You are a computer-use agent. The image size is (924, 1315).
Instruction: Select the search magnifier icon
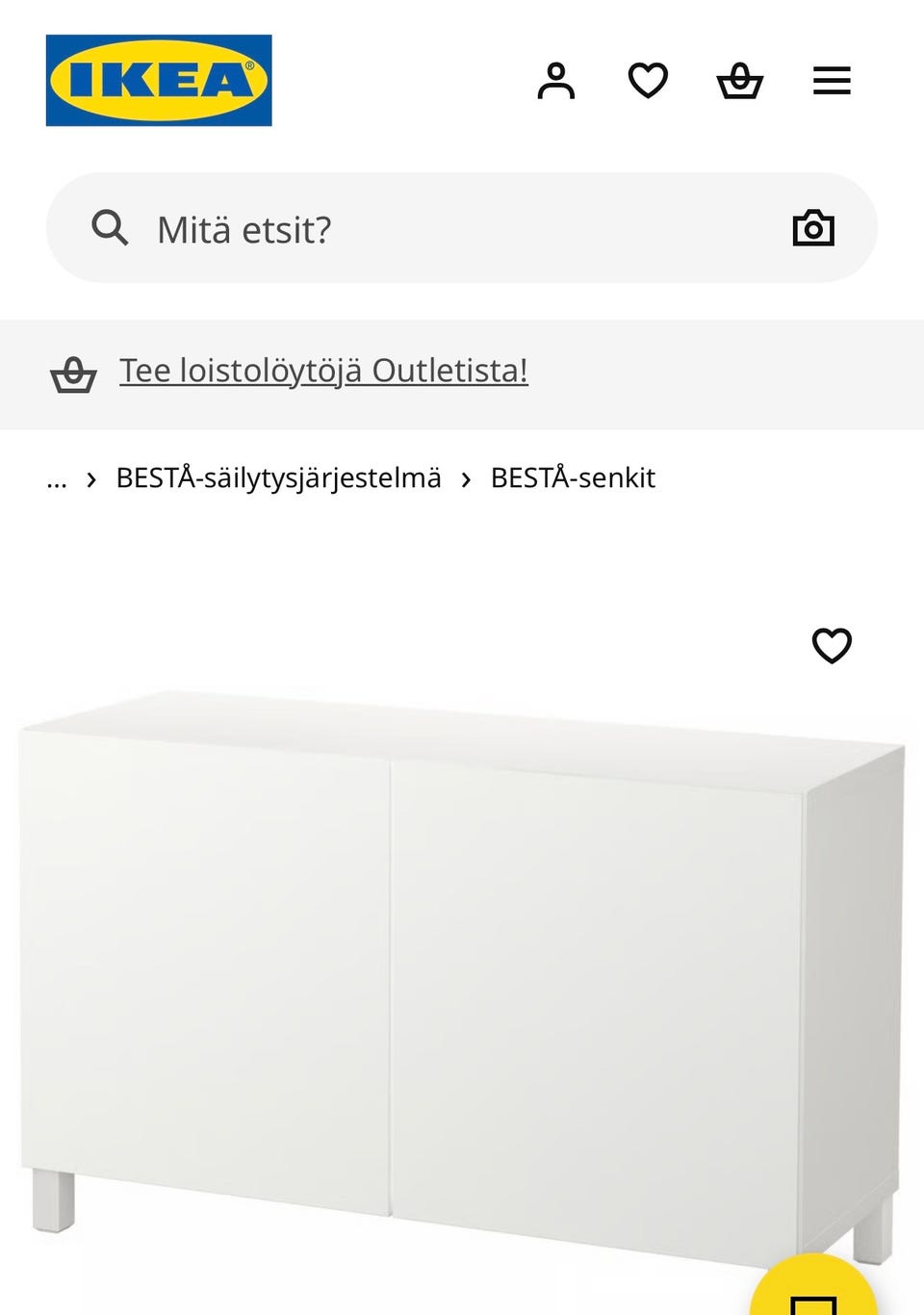111,228
